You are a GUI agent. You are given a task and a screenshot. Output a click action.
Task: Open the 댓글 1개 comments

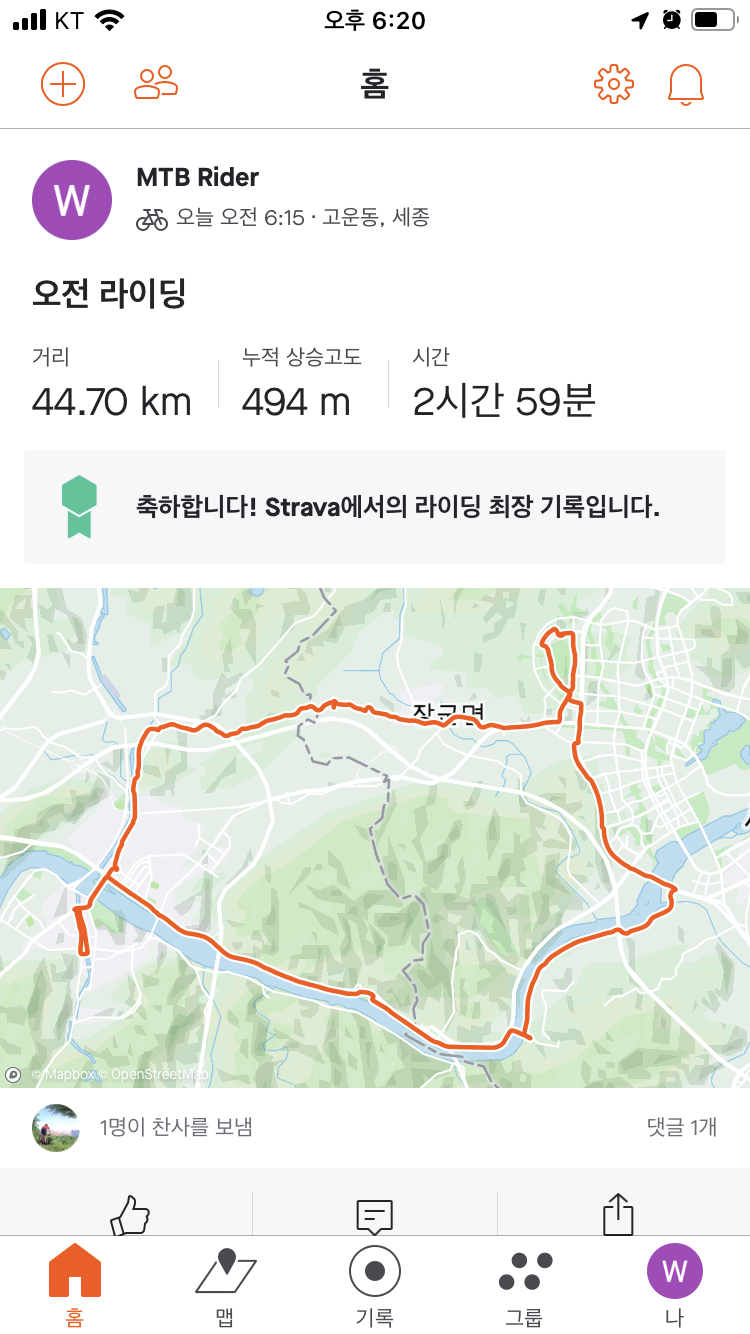pos(681,1127)
